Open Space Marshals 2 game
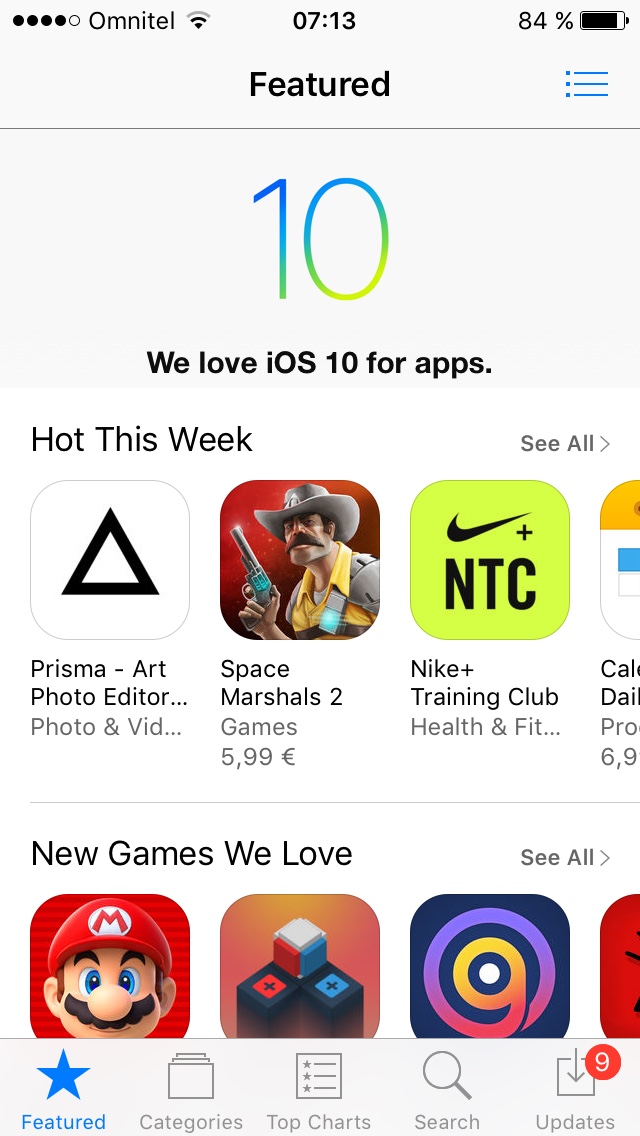The height and width of the screenshot is (1136, 640). pos(300,560)
